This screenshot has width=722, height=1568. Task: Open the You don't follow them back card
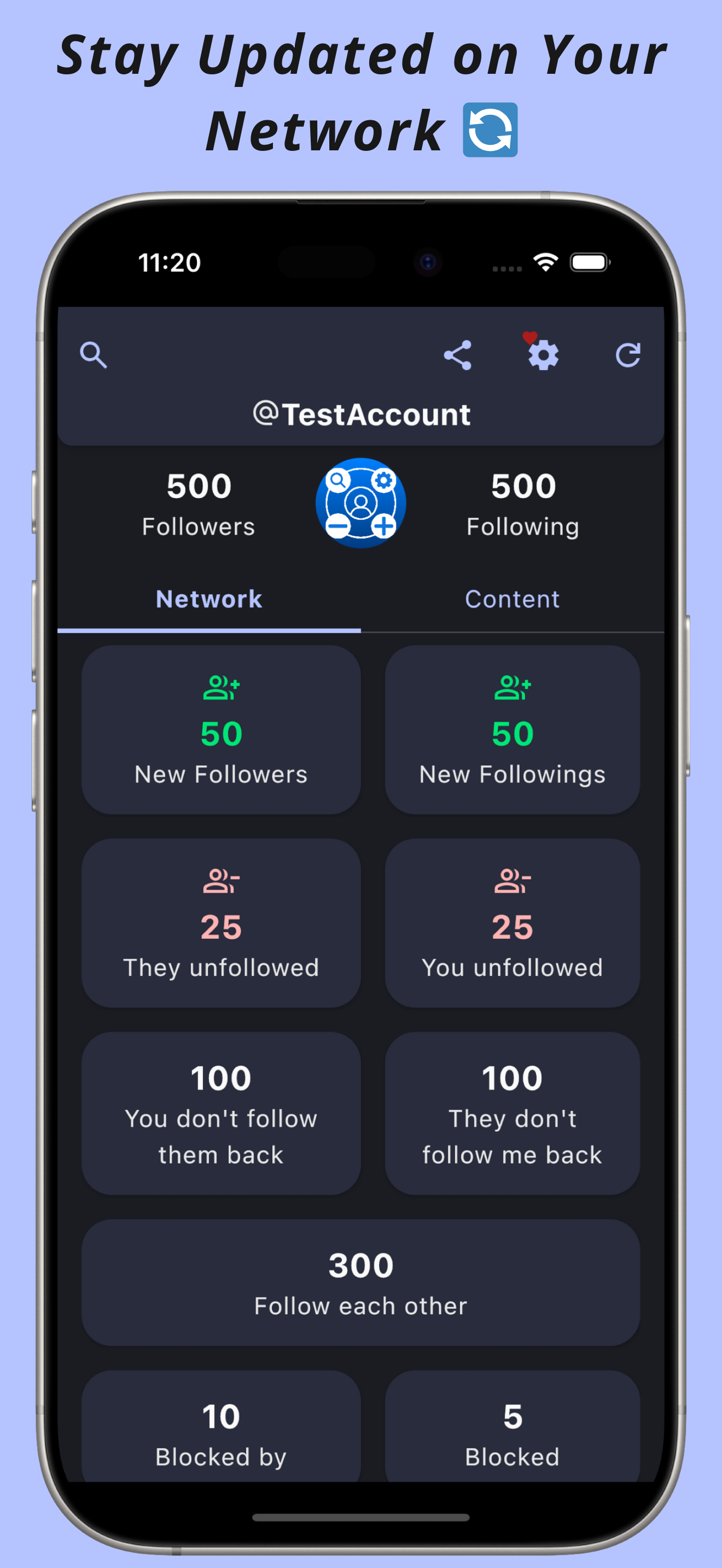[221, 1116]
